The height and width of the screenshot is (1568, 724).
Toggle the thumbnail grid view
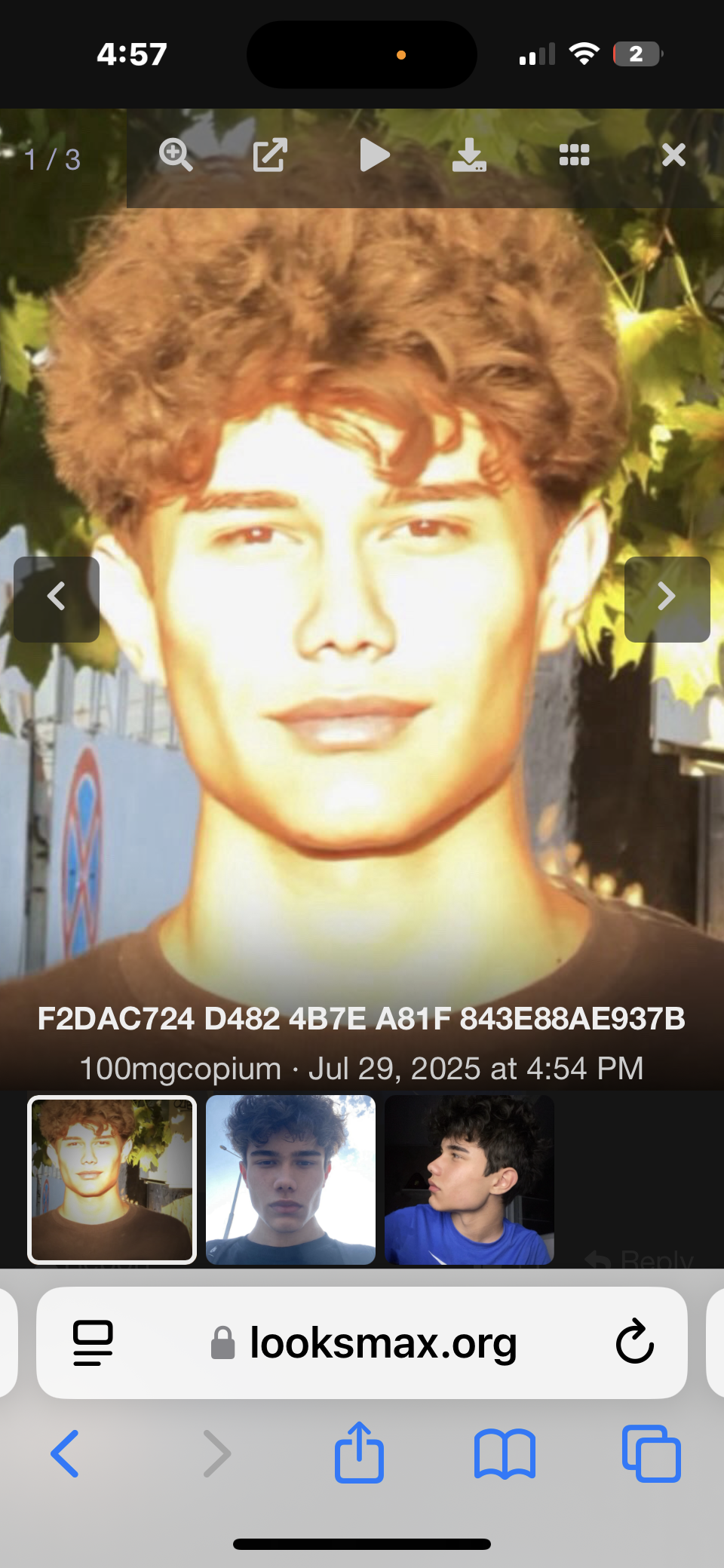(x=574, y=155)
